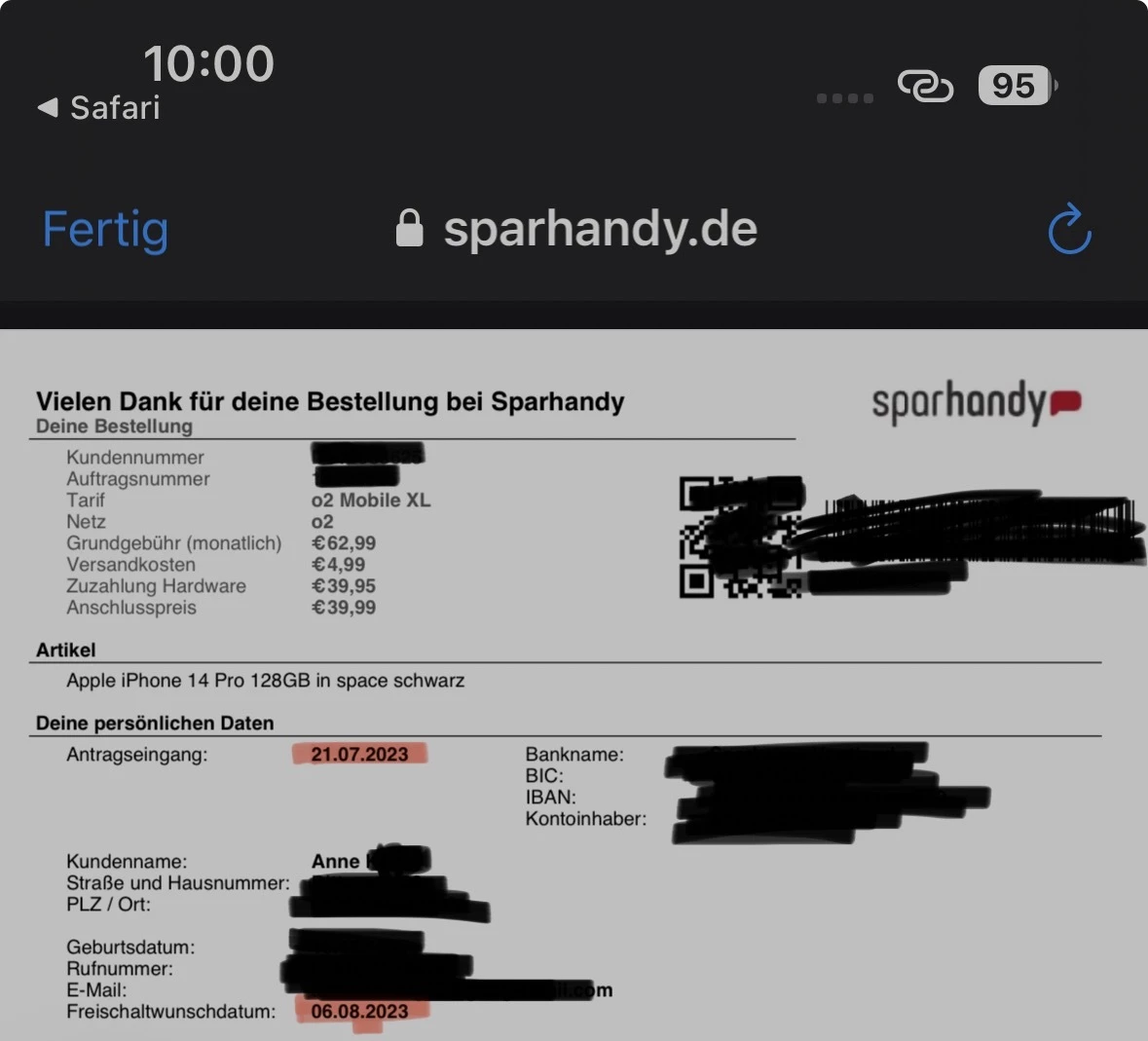The height and width of the screenshot is (1041, 1148).
Task: Tap Fertig to close the browser view
Action: pos(105,230)
